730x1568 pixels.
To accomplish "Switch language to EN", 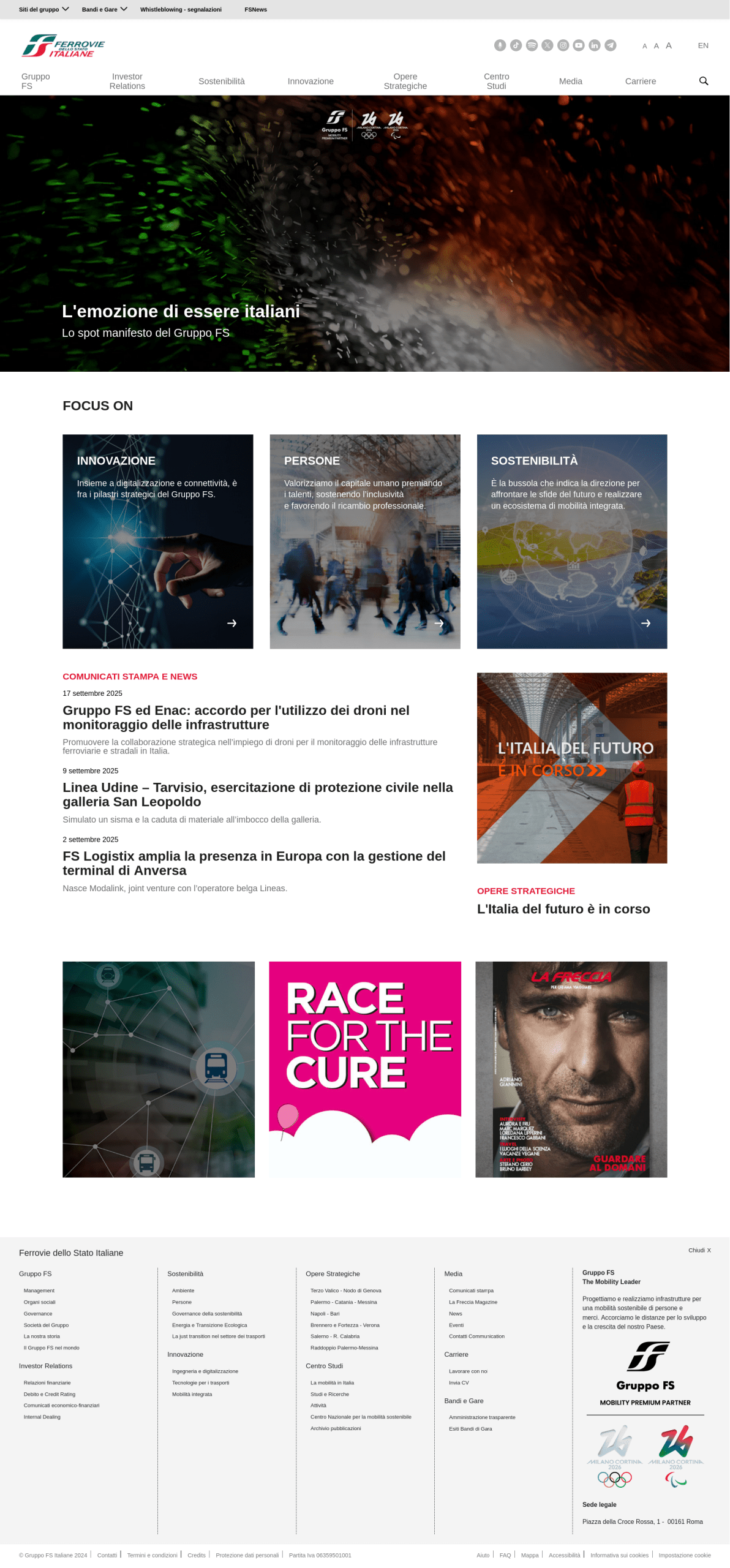I will tap(702, 45).
